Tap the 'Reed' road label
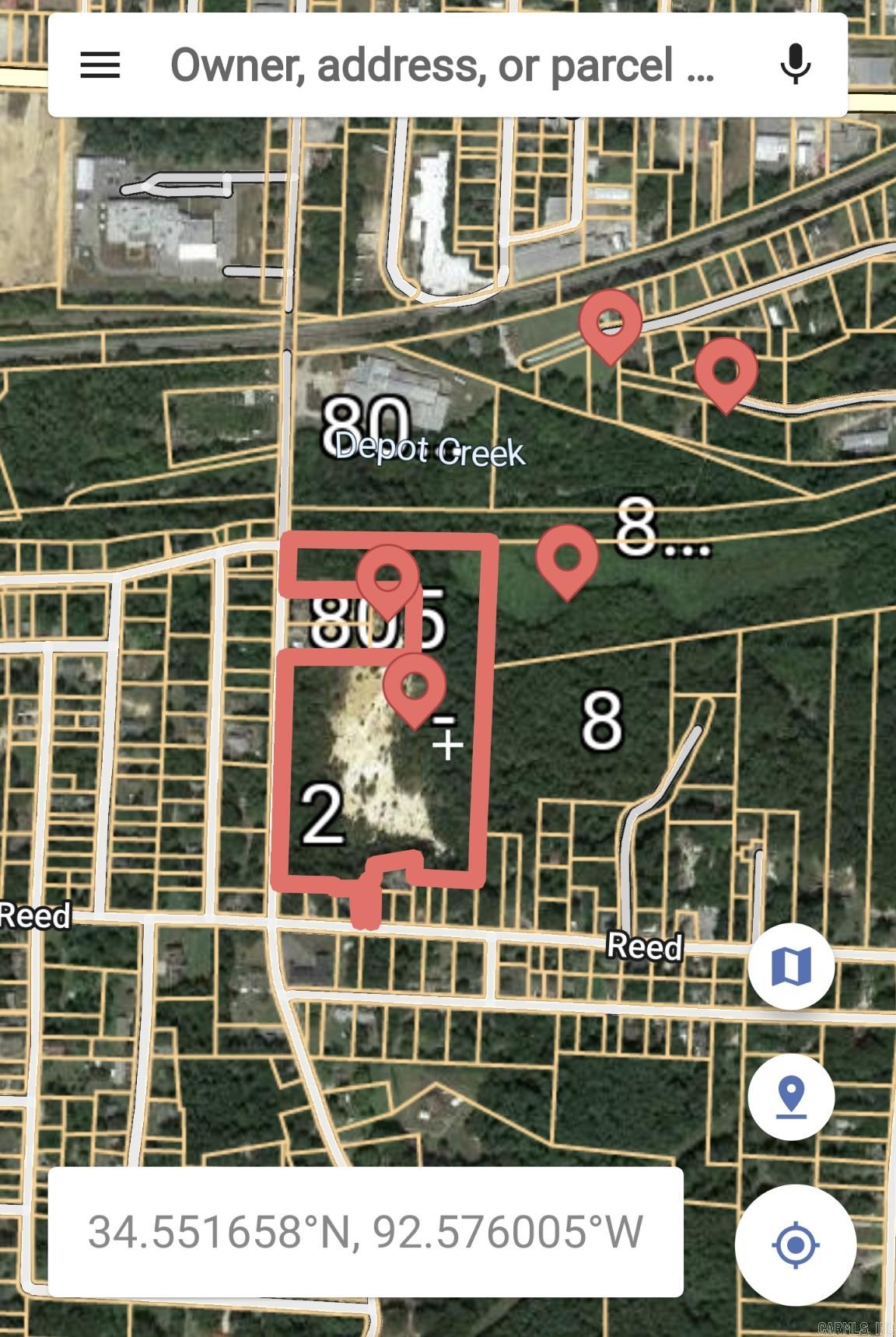 pyautogui.click(x=644, y=947)
